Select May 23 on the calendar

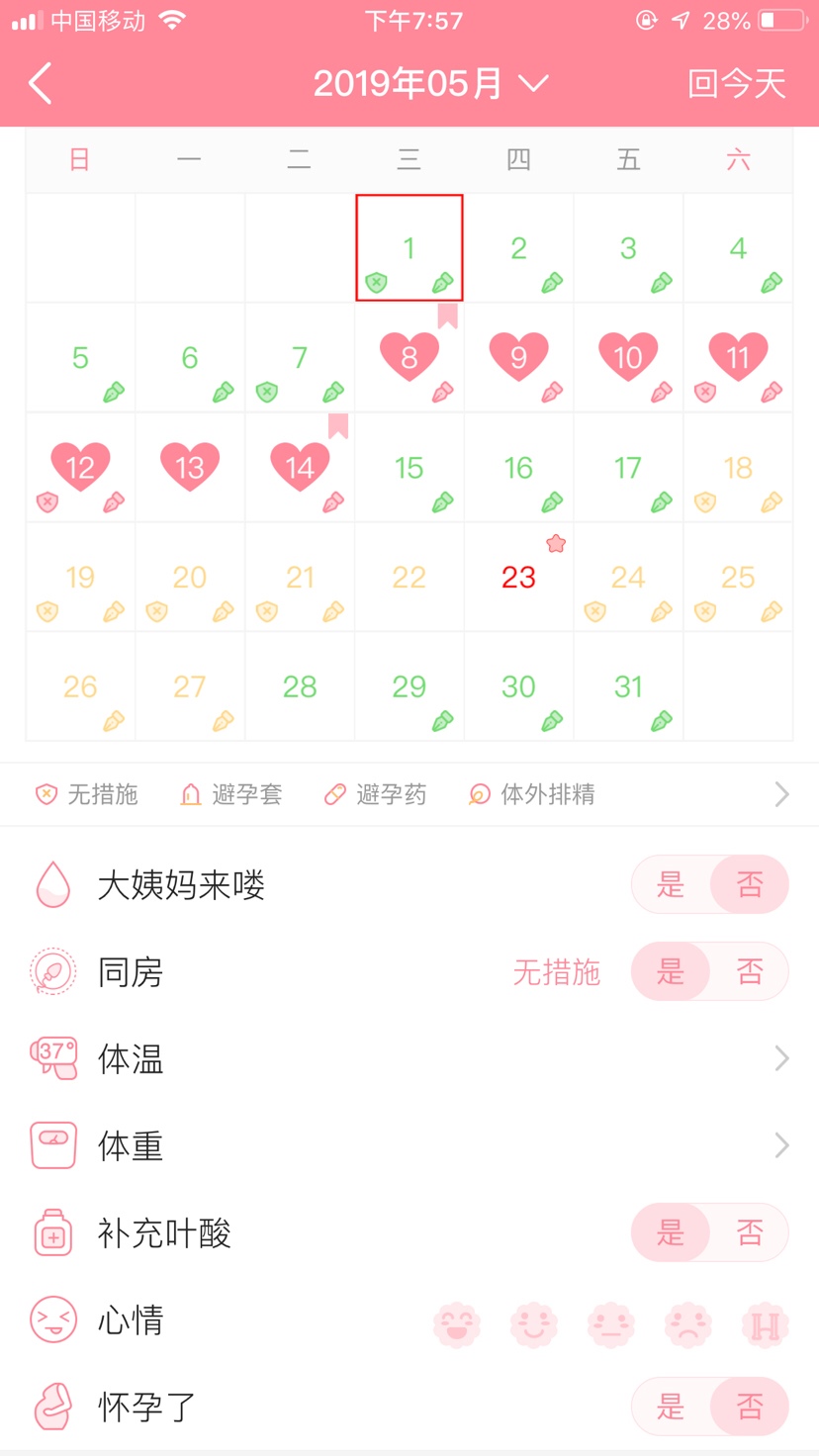coord(518,577)
